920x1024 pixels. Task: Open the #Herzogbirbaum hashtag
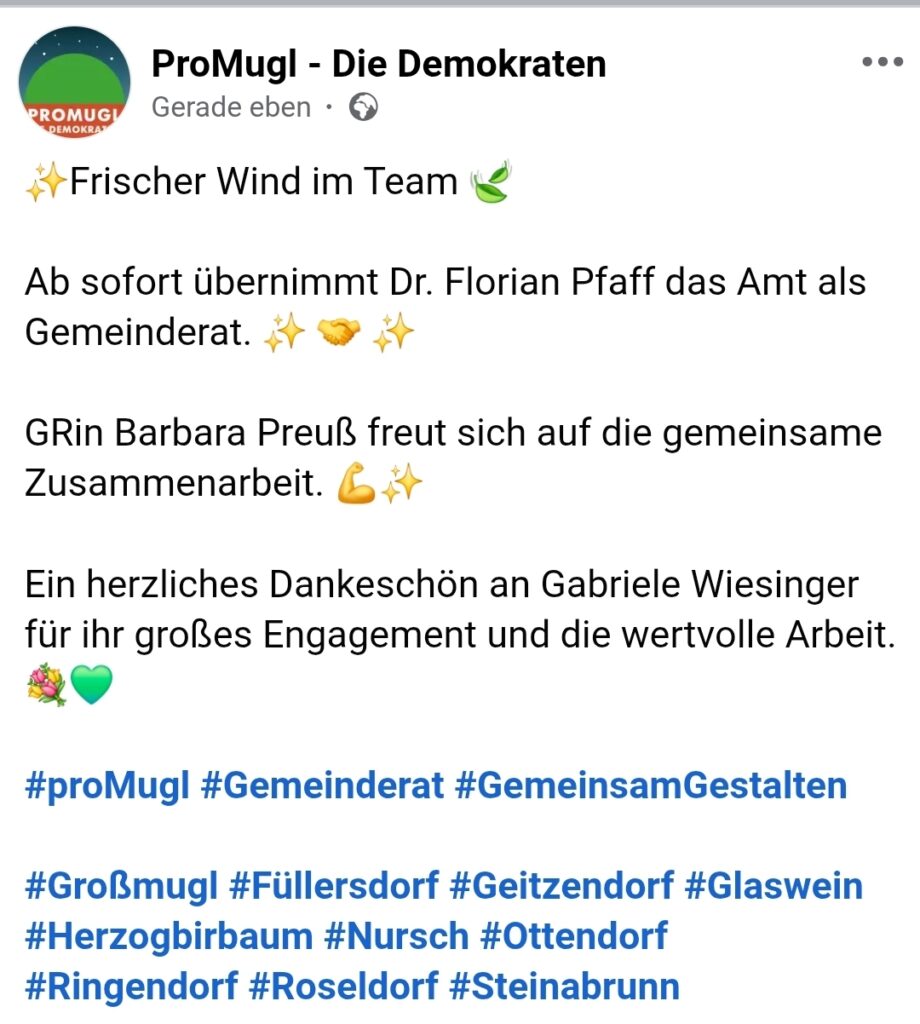[168, 937]
